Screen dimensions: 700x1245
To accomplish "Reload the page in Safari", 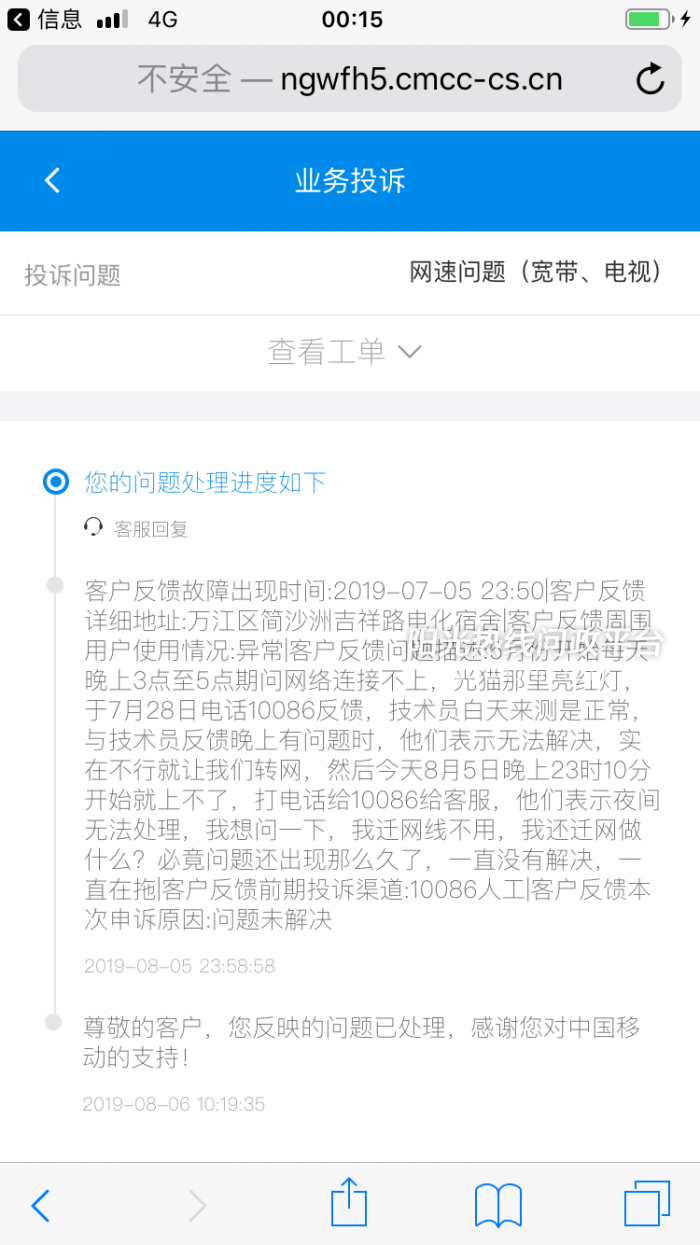I will [650, 79].
